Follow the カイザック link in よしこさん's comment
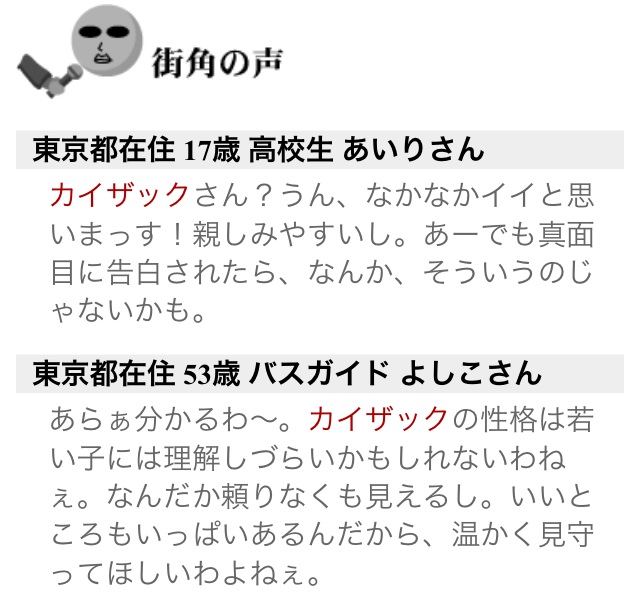This screenshot has width=640, height=602. tap(378, 417)
